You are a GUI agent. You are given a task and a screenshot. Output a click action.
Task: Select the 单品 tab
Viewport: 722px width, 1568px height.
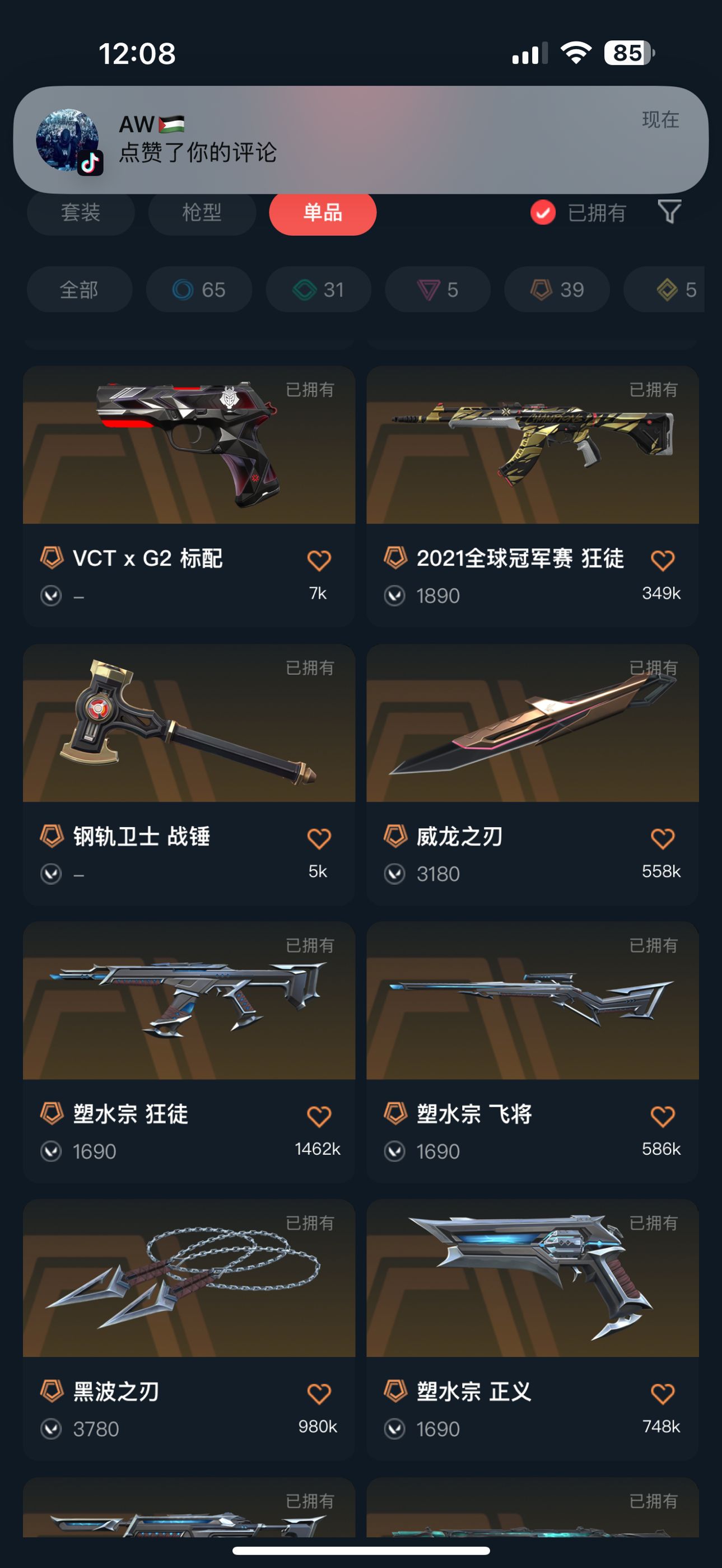click(x=323, y=212)
